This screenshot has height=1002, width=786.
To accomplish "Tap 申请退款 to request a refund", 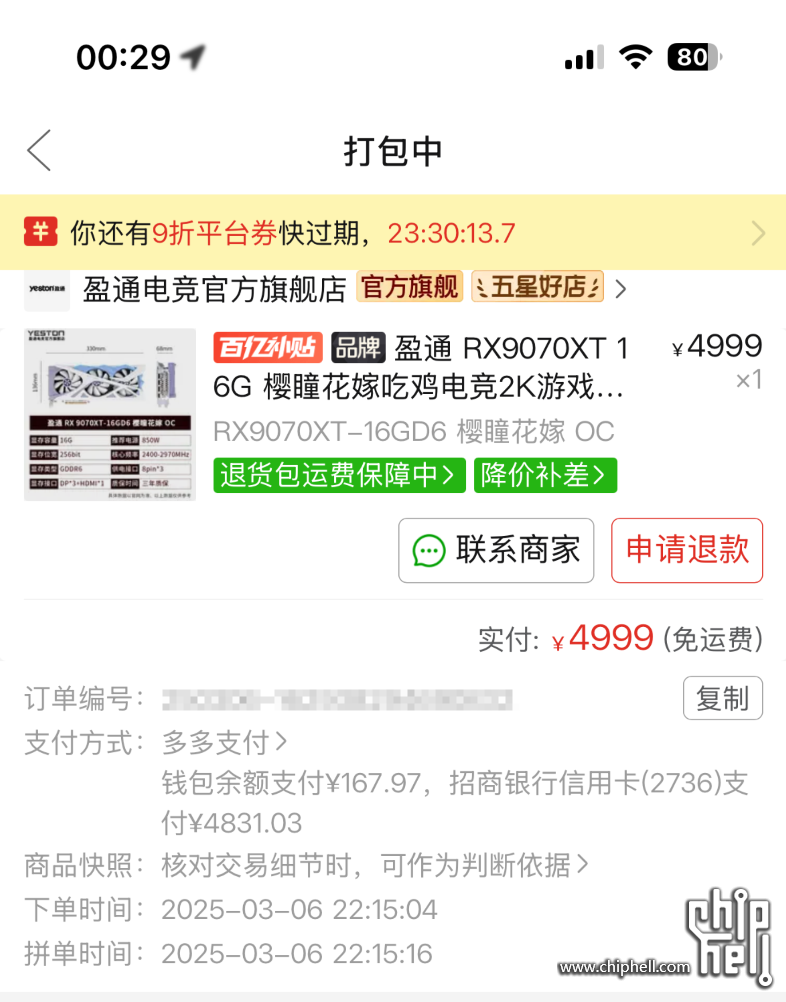I will point(687,550).
